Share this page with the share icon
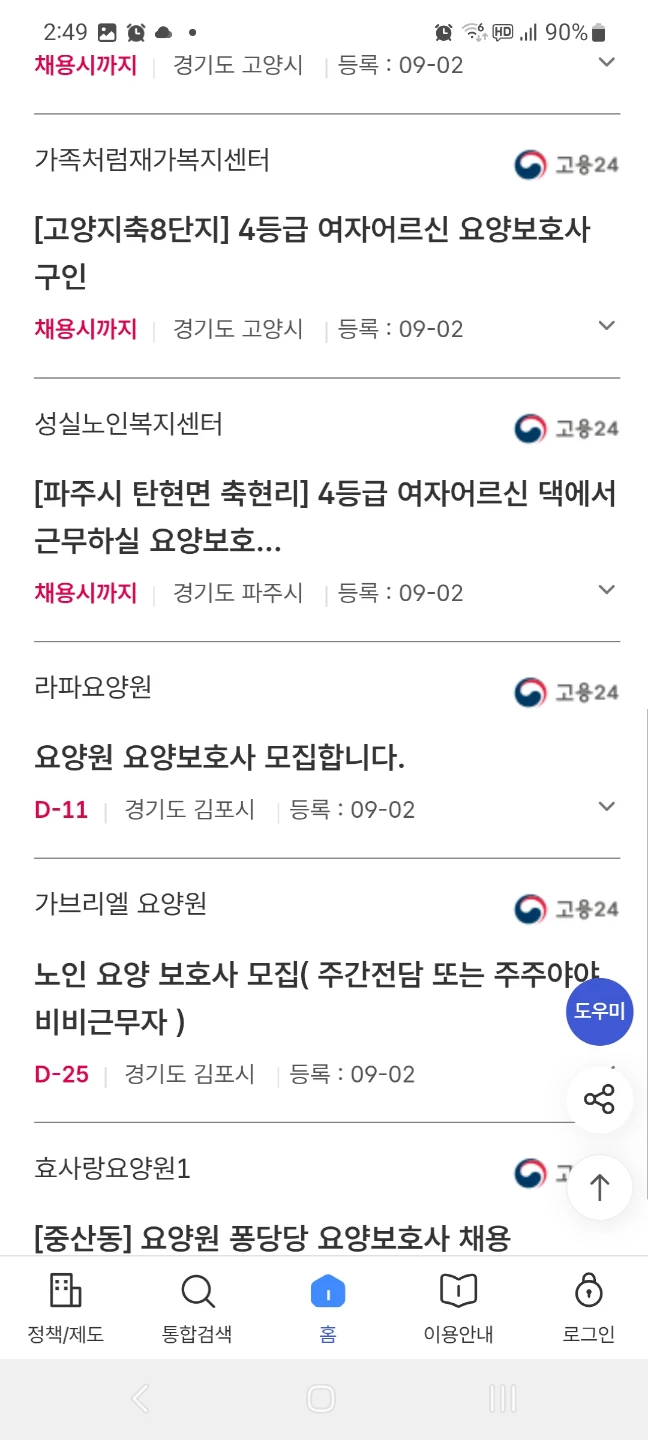 600,1100
